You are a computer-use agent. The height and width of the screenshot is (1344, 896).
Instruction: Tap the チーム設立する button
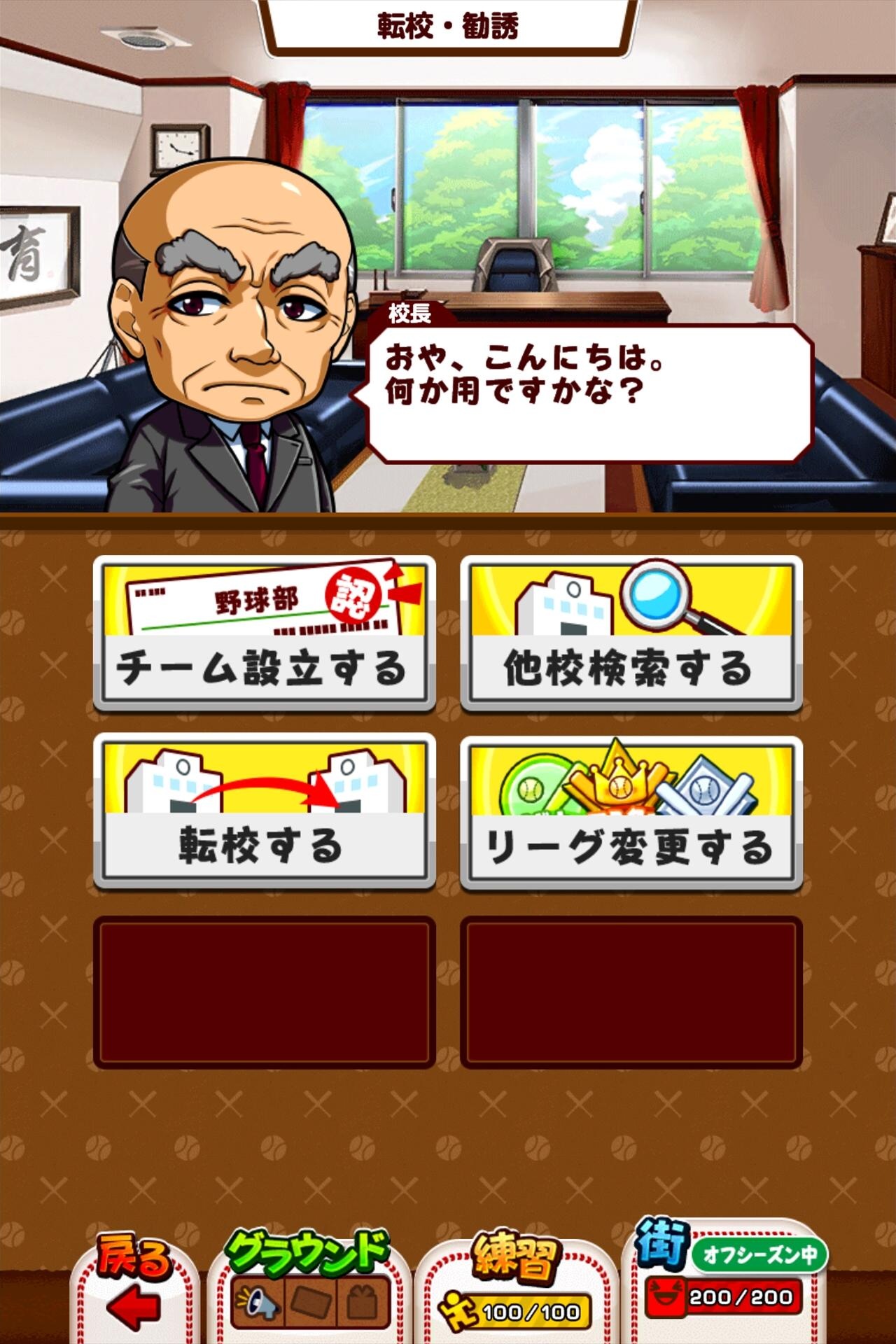pos(264,633)
